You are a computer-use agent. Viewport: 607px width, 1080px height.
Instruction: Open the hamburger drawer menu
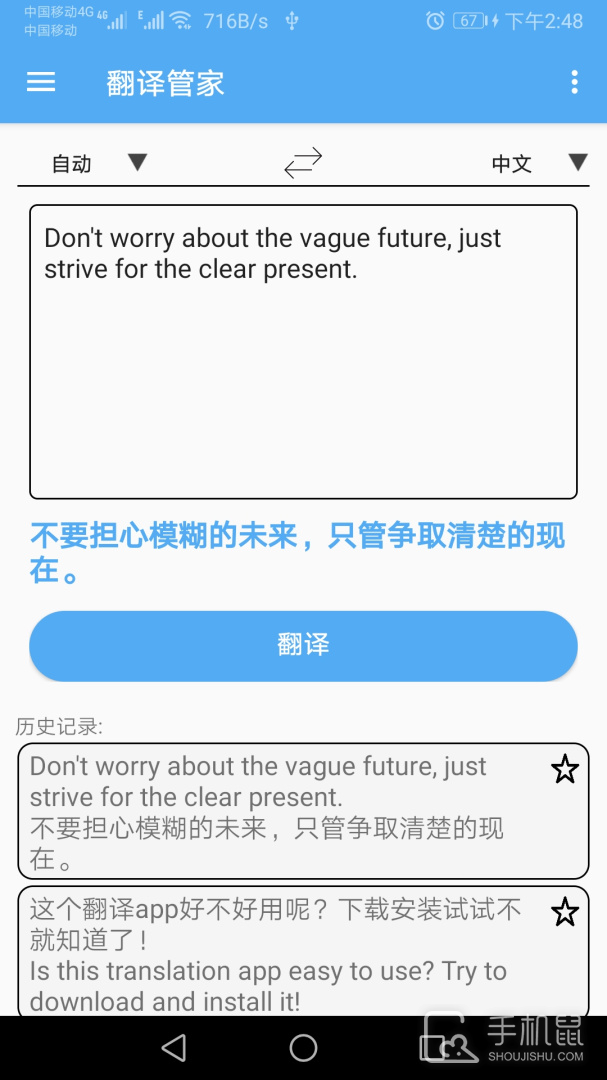click(41, 82)
